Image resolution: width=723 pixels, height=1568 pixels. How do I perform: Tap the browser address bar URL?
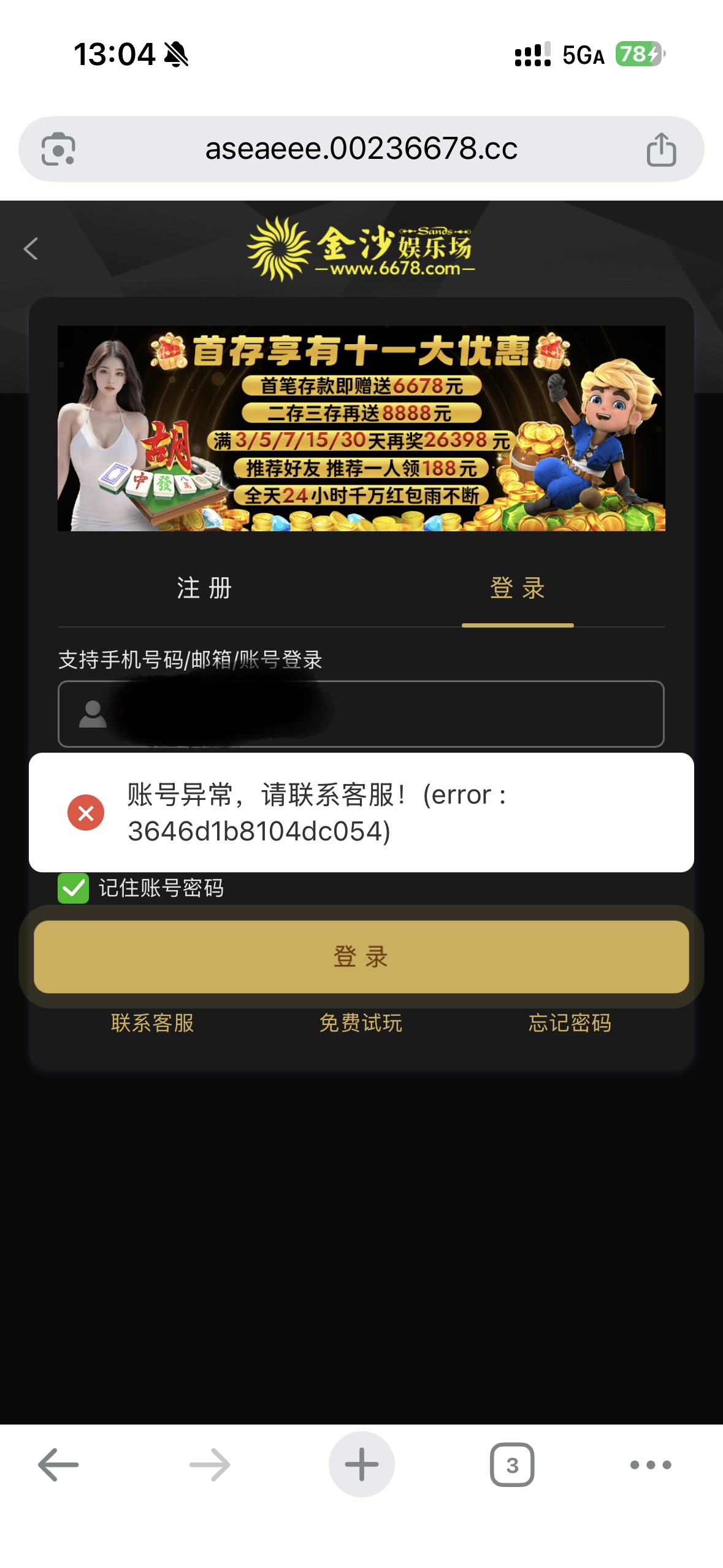point(361,149)
